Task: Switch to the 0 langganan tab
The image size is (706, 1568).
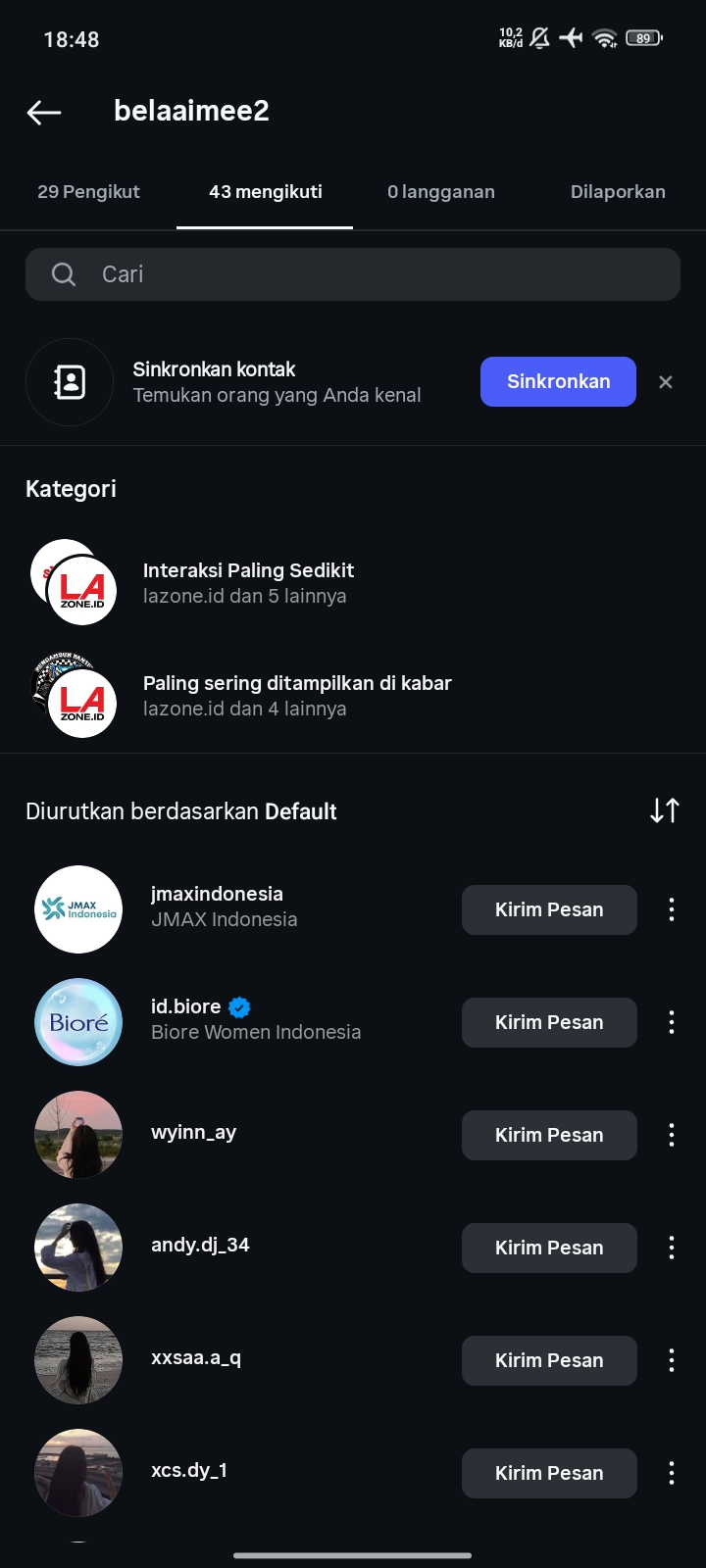Action: click(x=441, y=192)
